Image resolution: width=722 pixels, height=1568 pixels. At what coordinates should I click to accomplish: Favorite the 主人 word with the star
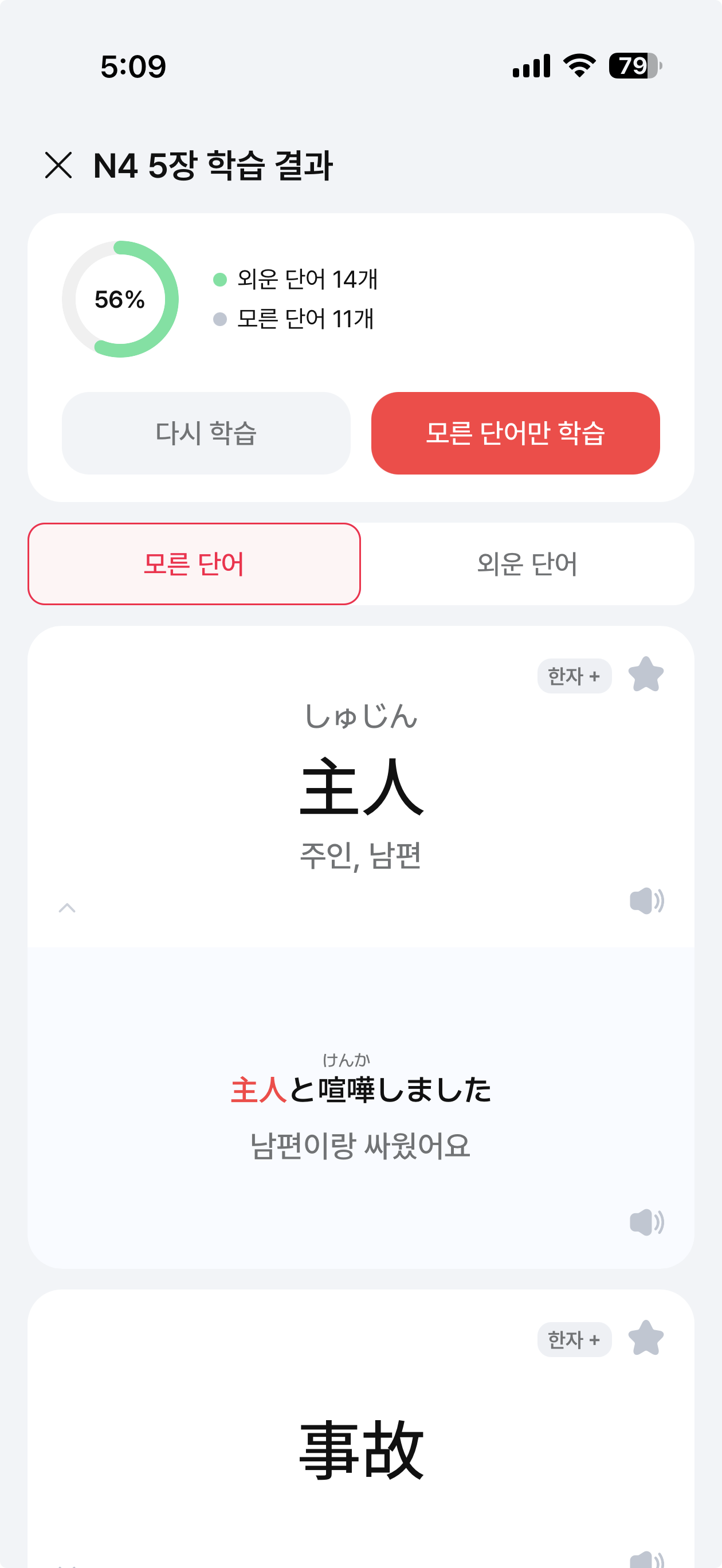645,675
